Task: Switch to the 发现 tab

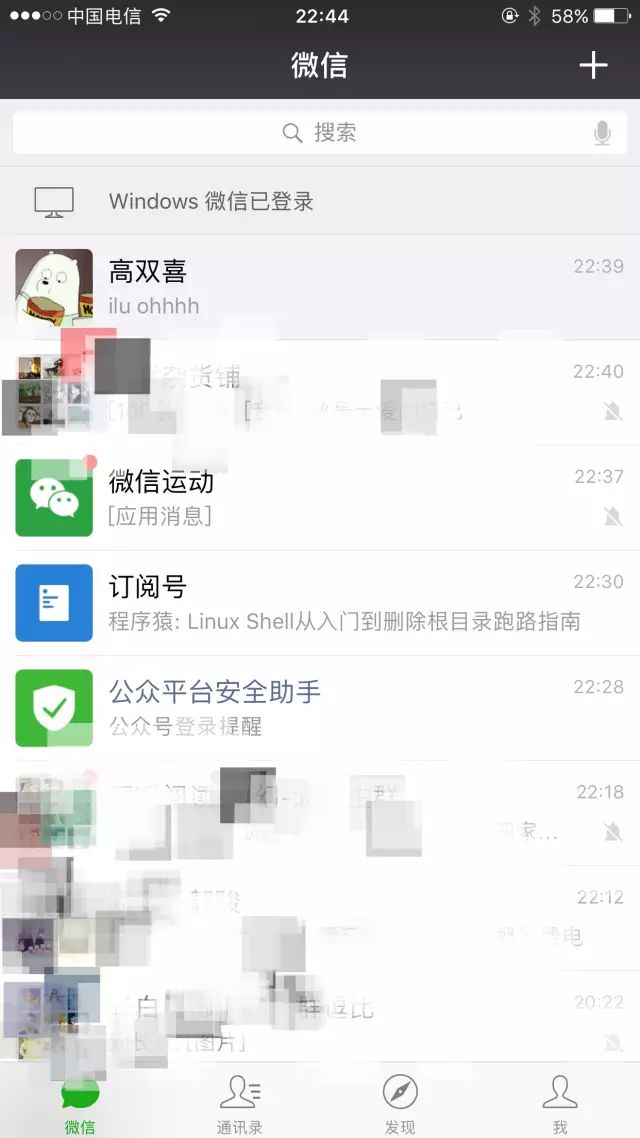Action: click(x=400, y=1103)
